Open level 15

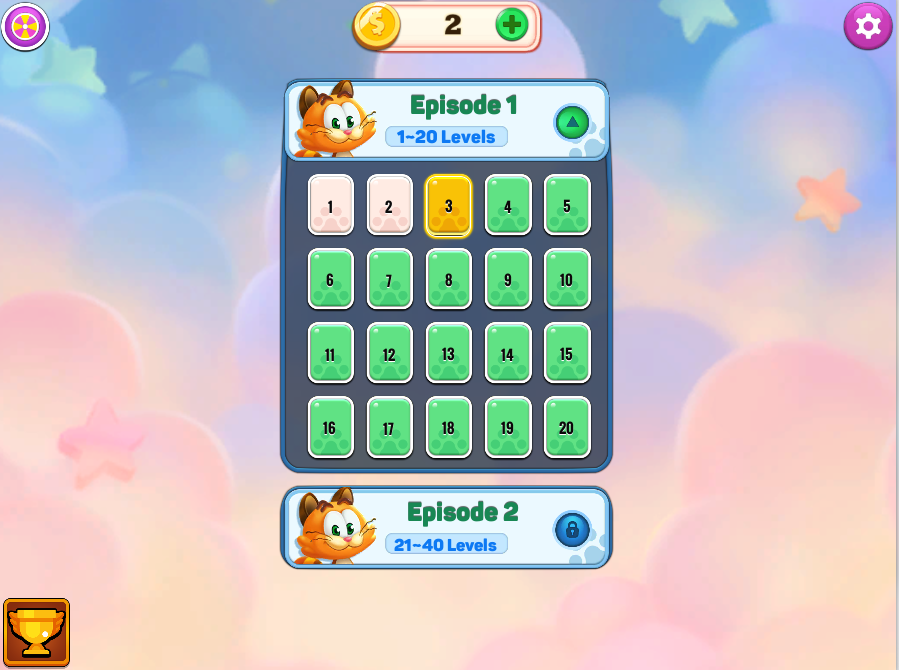[566, 353]
